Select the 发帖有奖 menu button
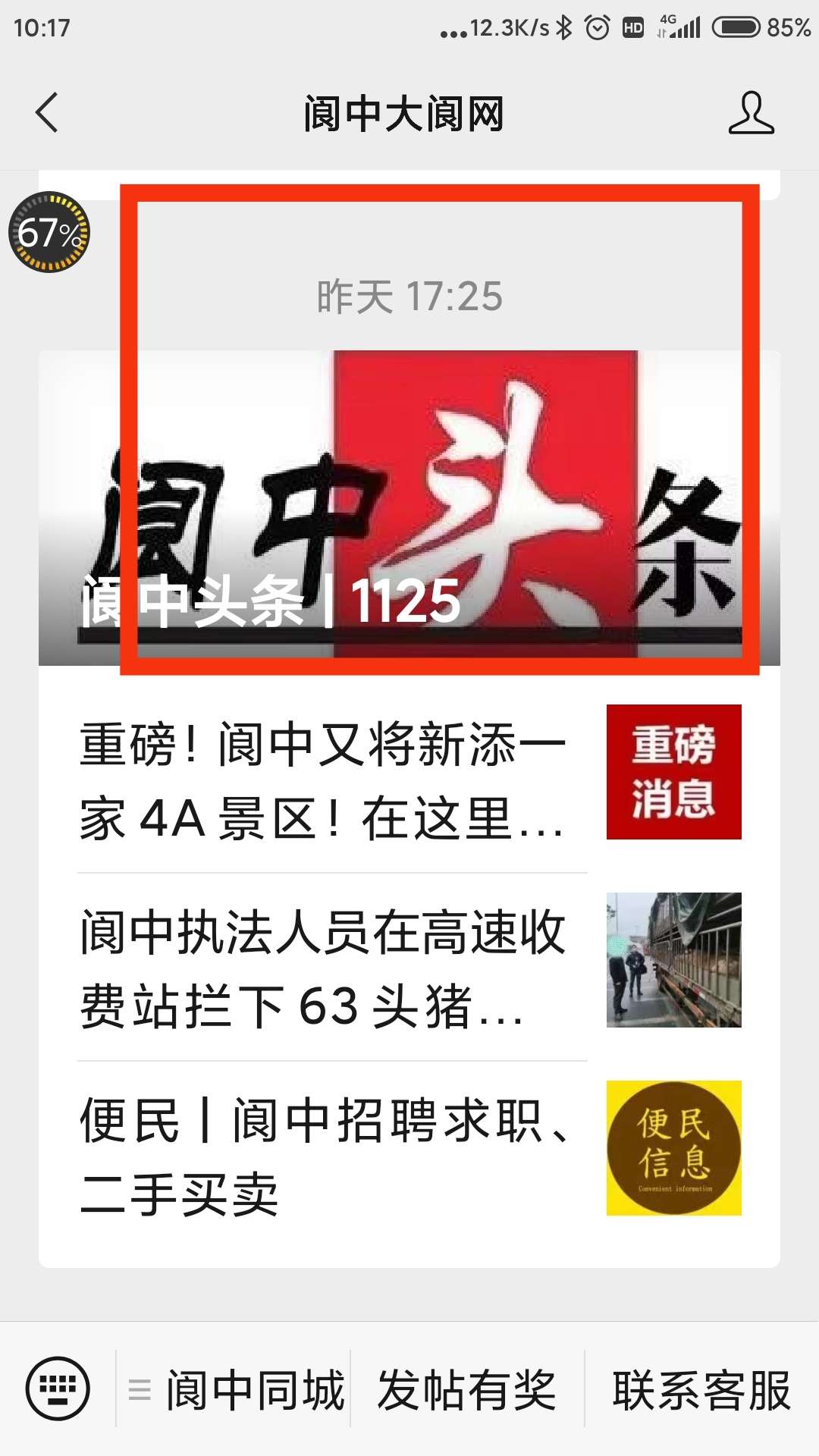Viewport: 819px width, 1456px height. 467,1391
